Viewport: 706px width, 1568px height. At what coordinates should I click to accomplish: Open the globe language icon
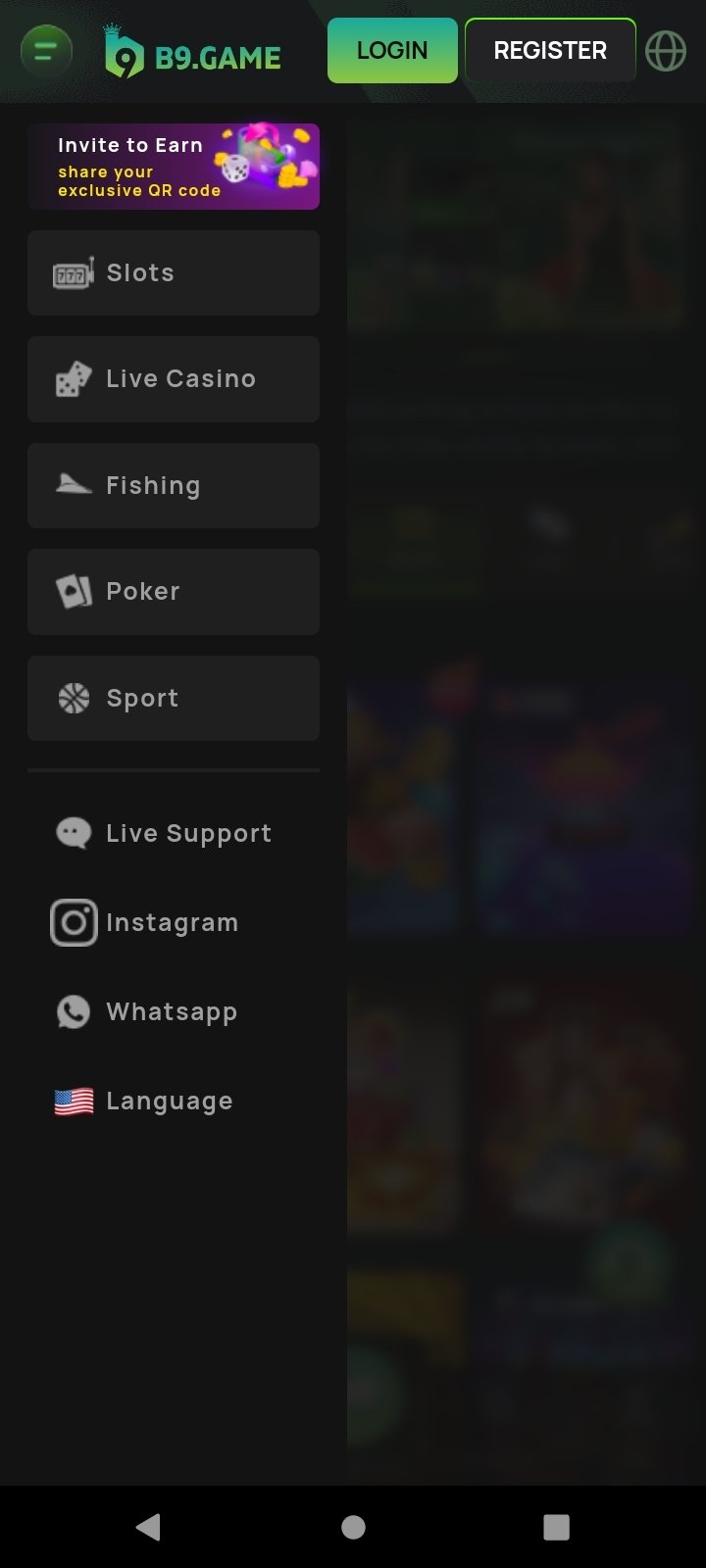666,51
